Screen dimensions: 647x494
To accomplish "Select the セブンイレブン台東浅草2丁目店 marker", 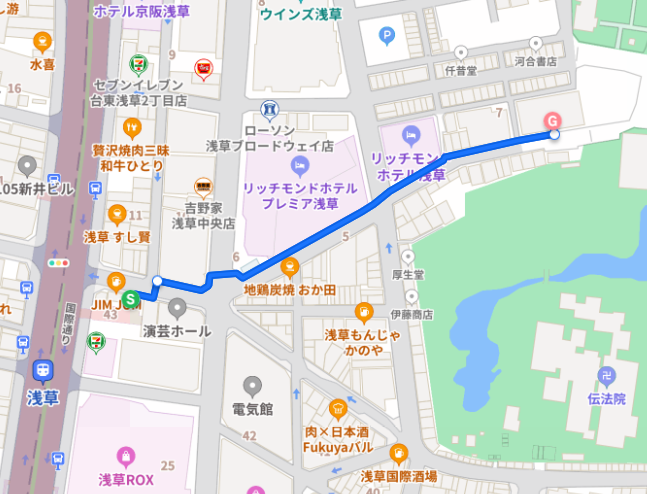I will point(139,64).
